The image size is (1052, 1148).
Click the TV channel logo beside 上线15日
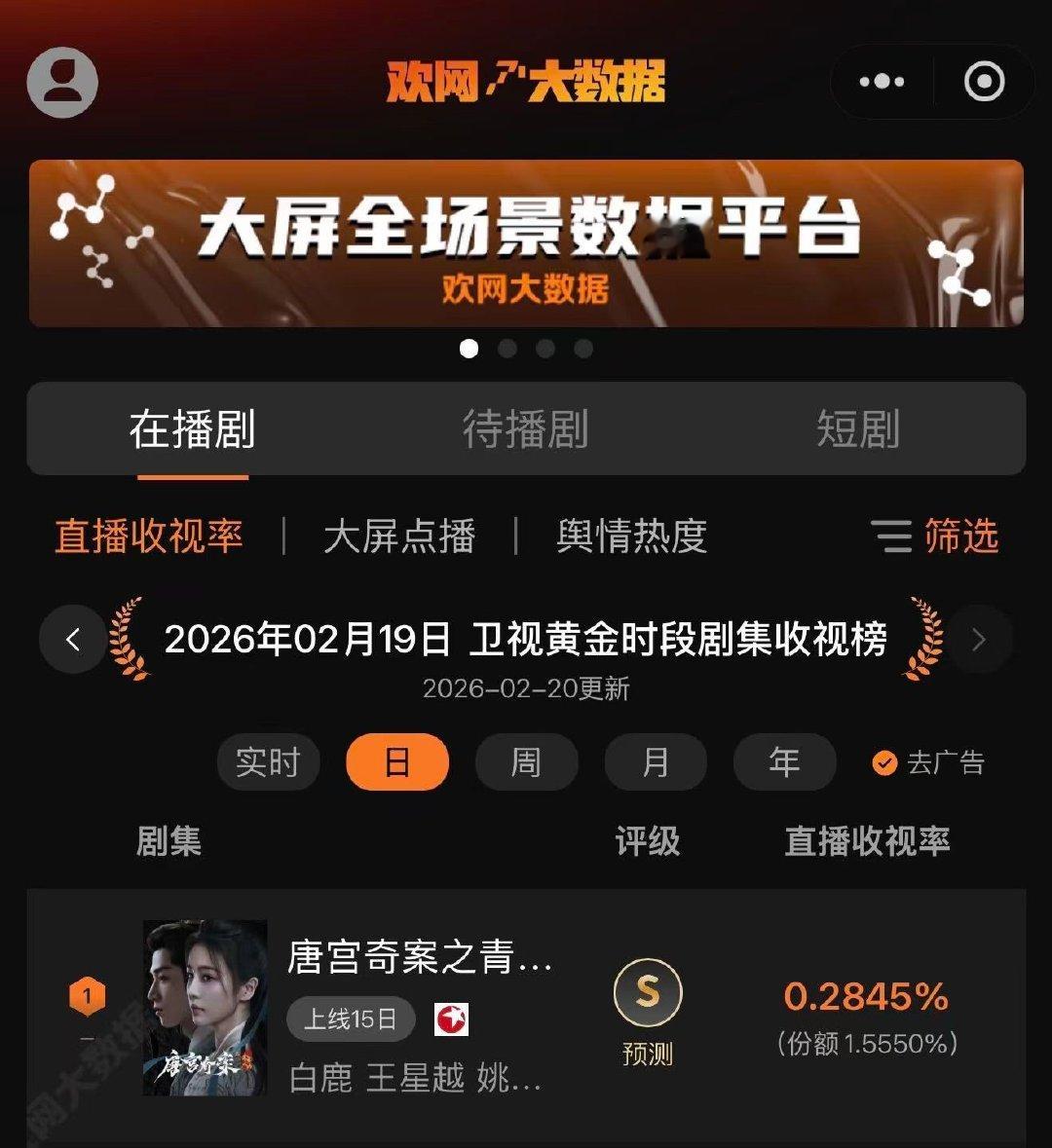[x=449, y=1019]
